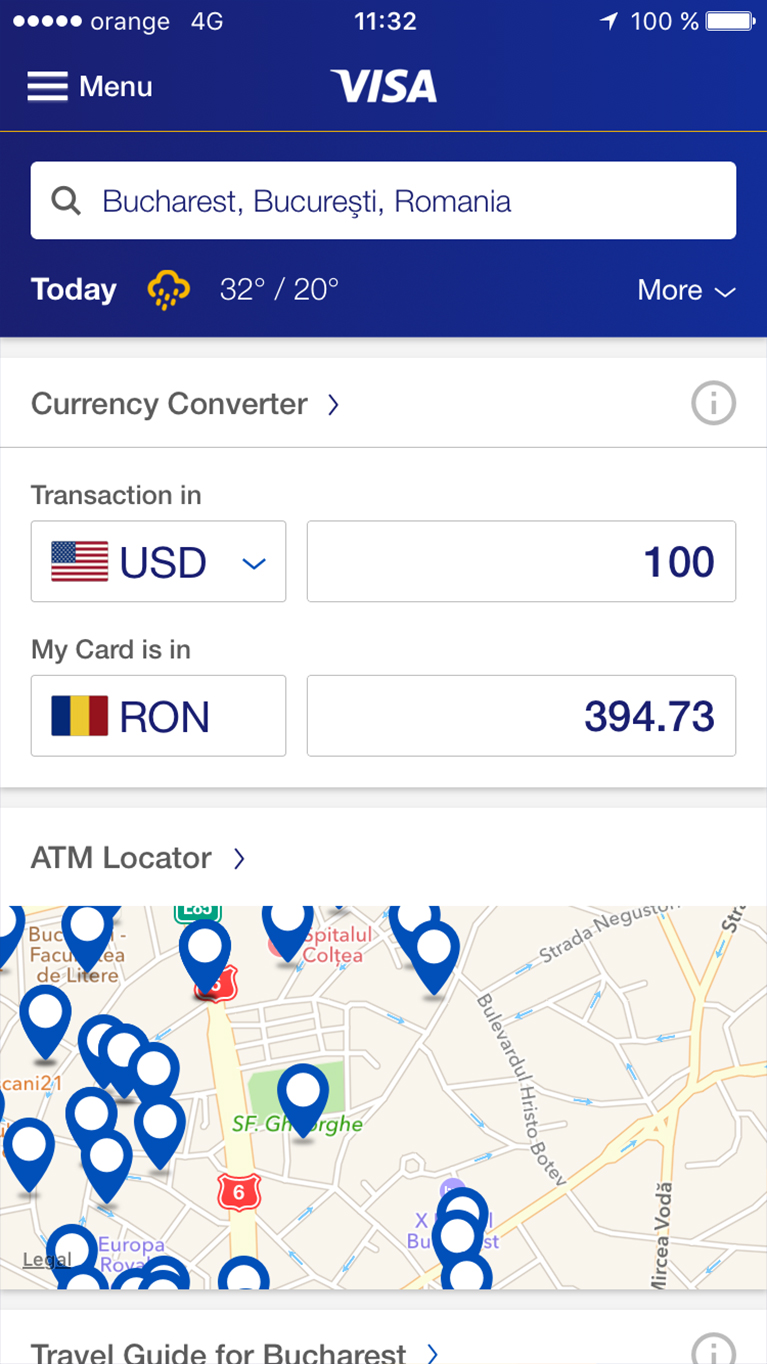Open the ATM Locator section
767x1364 pixels.
[x=138, y=858]
